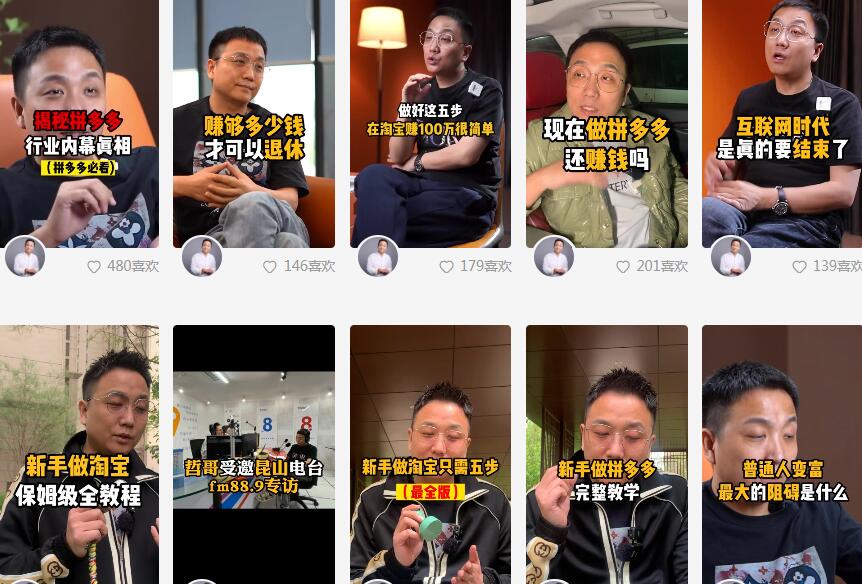862x584 pixels.
Task: Open author avatar beside the 201喜欢 count
Action: point(554,258)
